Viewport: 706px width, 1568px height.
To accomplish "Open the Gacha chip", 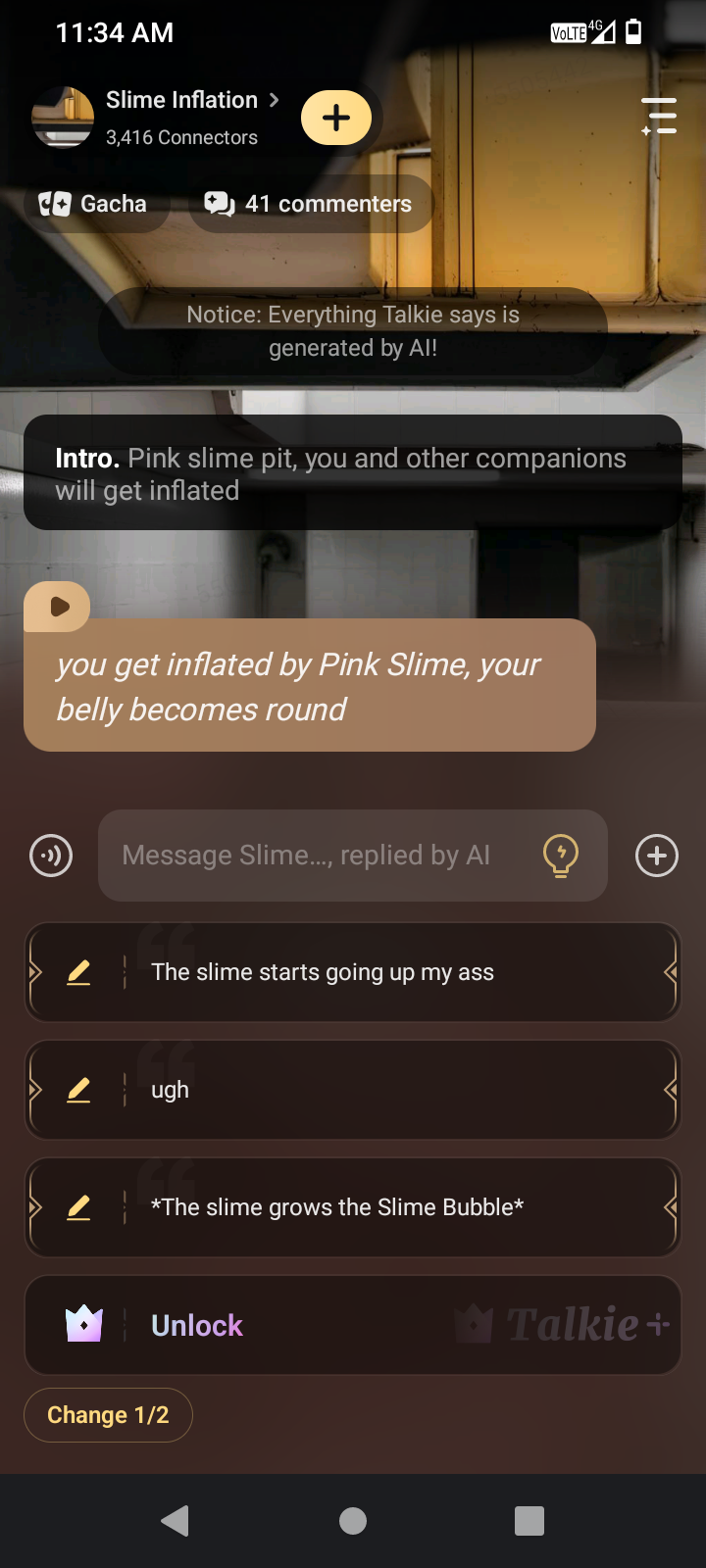I will click(x=94, y=204).
